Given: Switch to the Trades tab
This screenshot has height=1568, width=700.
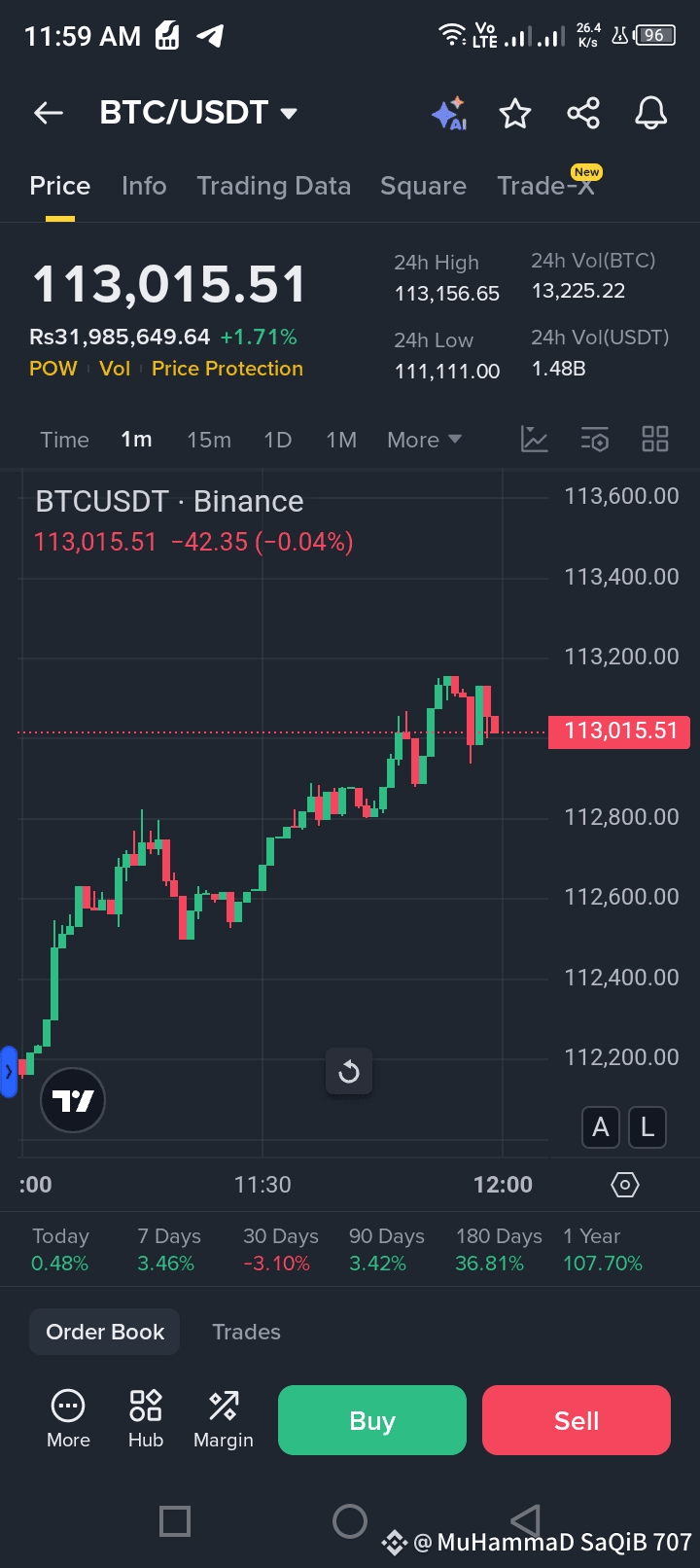Looking at the screenshot, I should click(x=246, y=1332).
